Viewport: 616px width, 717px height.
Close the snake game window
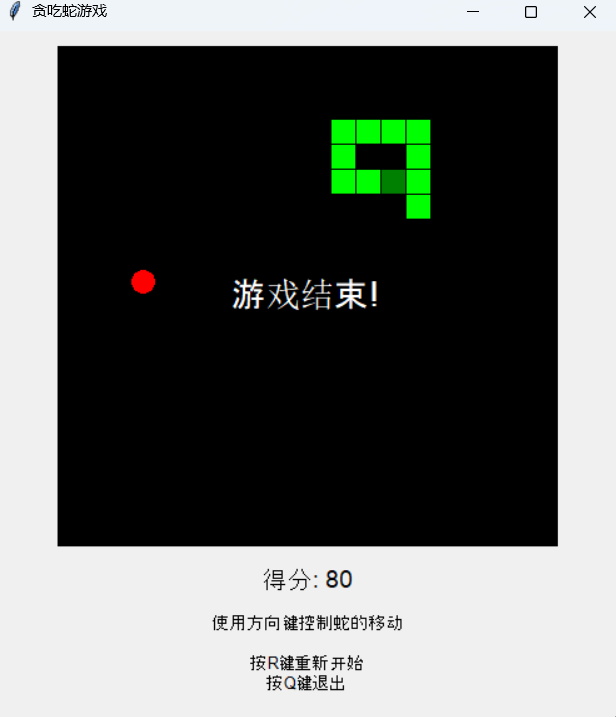pos(589,12)
